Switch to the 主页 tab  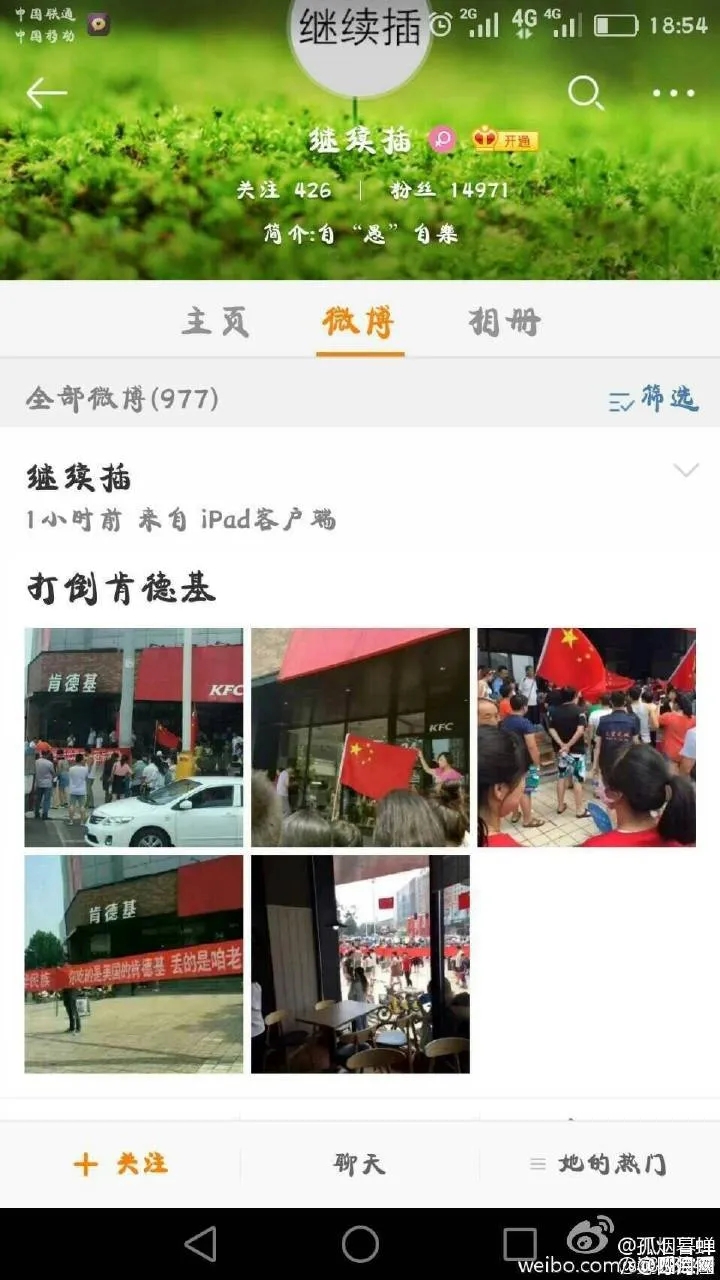click(x=215, y=322)
